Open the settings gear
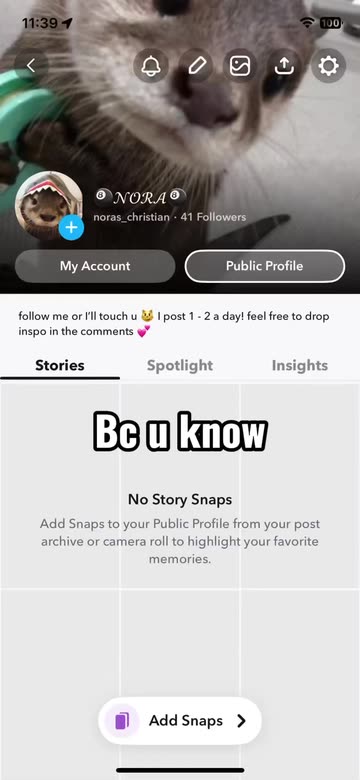 328,65
